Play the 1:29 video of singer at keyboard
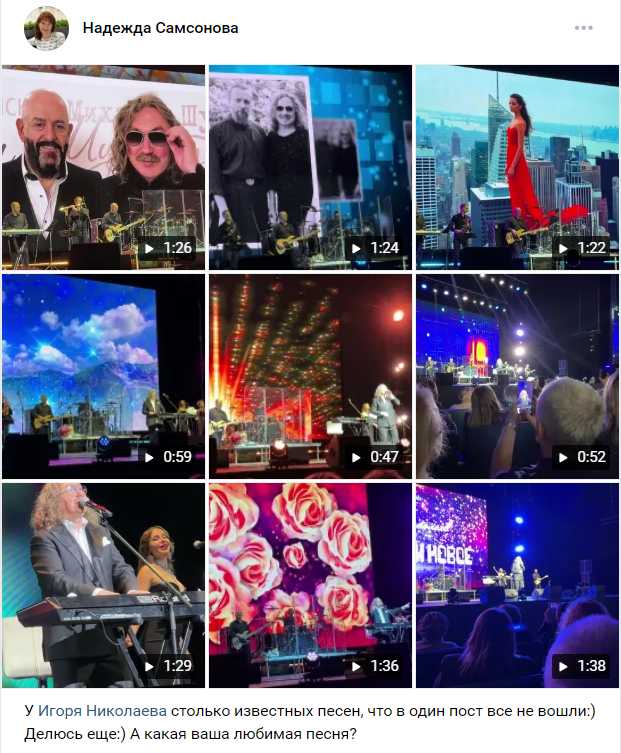This screenshot has height=753, width=621. click(103, 585)
